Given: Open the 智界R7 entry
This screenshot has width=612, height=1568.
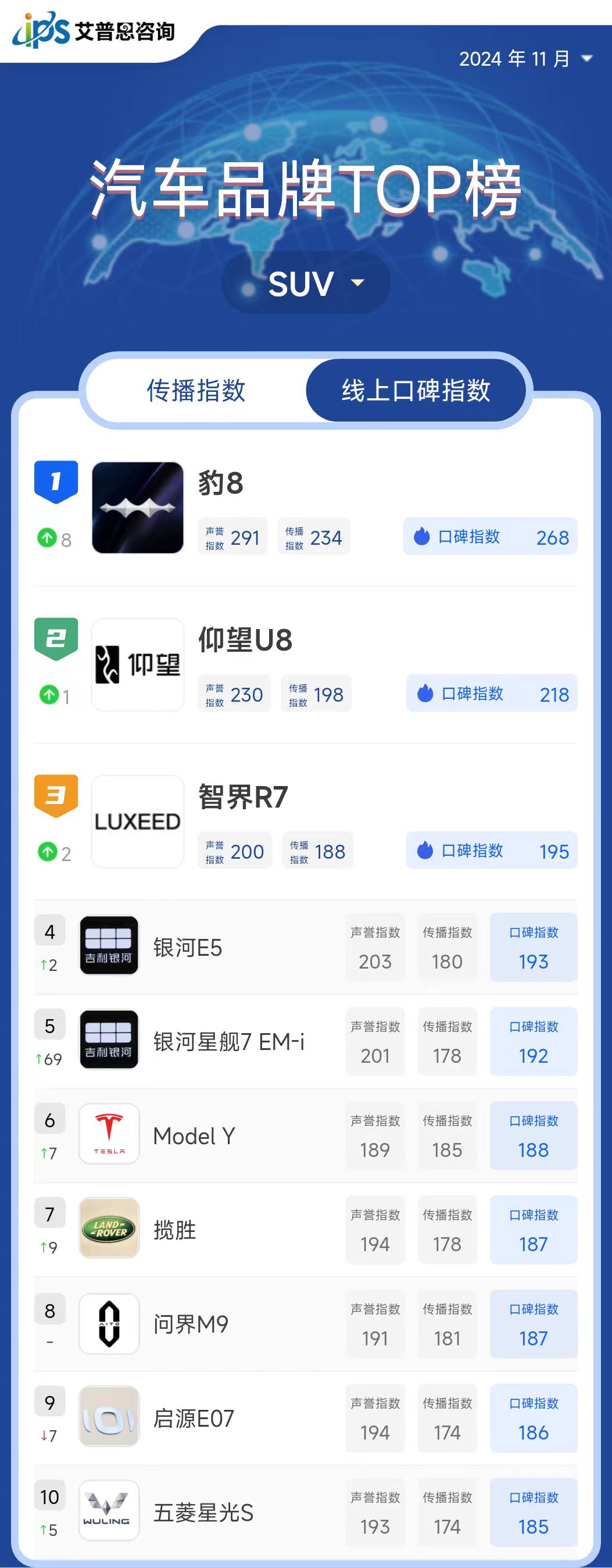Looking at the screenshot, I should [x=243, y=798].
